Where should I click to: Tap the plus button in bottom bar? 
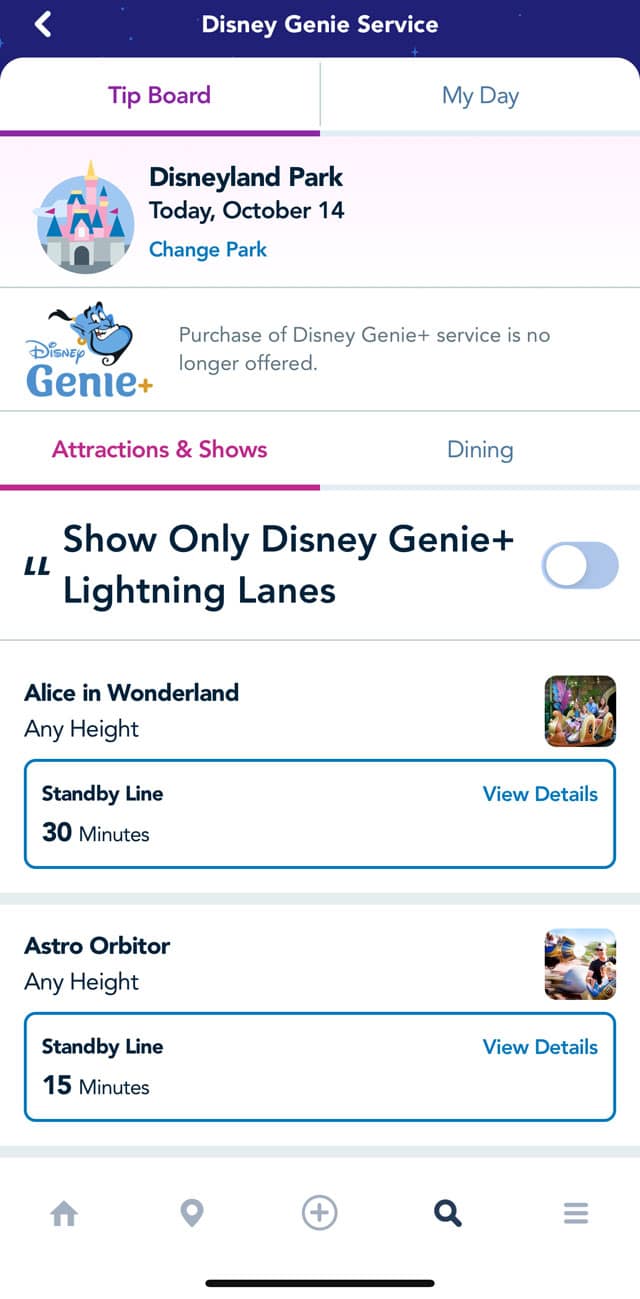click(x=320, y=1214)
